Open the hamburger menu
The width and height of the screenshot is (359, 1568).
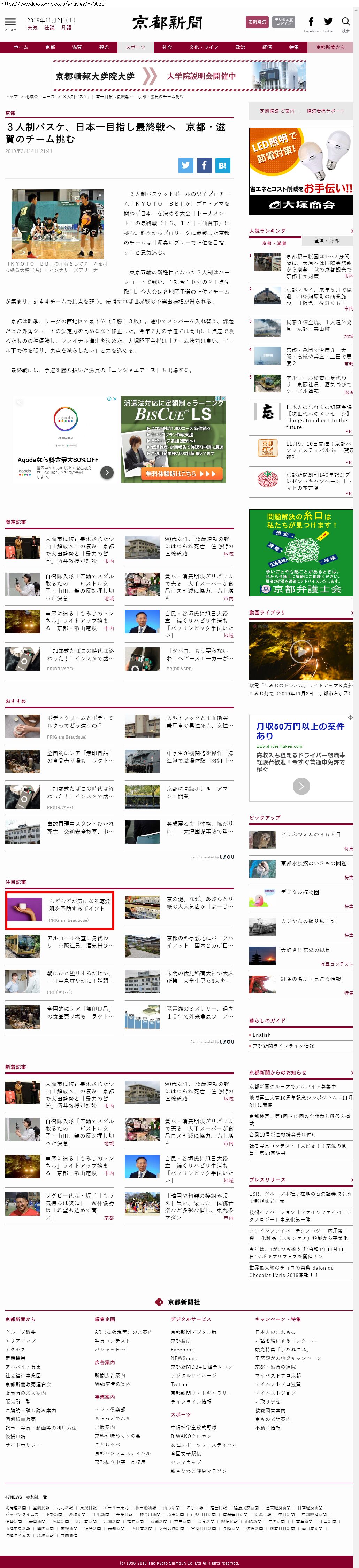click(10, 23)
